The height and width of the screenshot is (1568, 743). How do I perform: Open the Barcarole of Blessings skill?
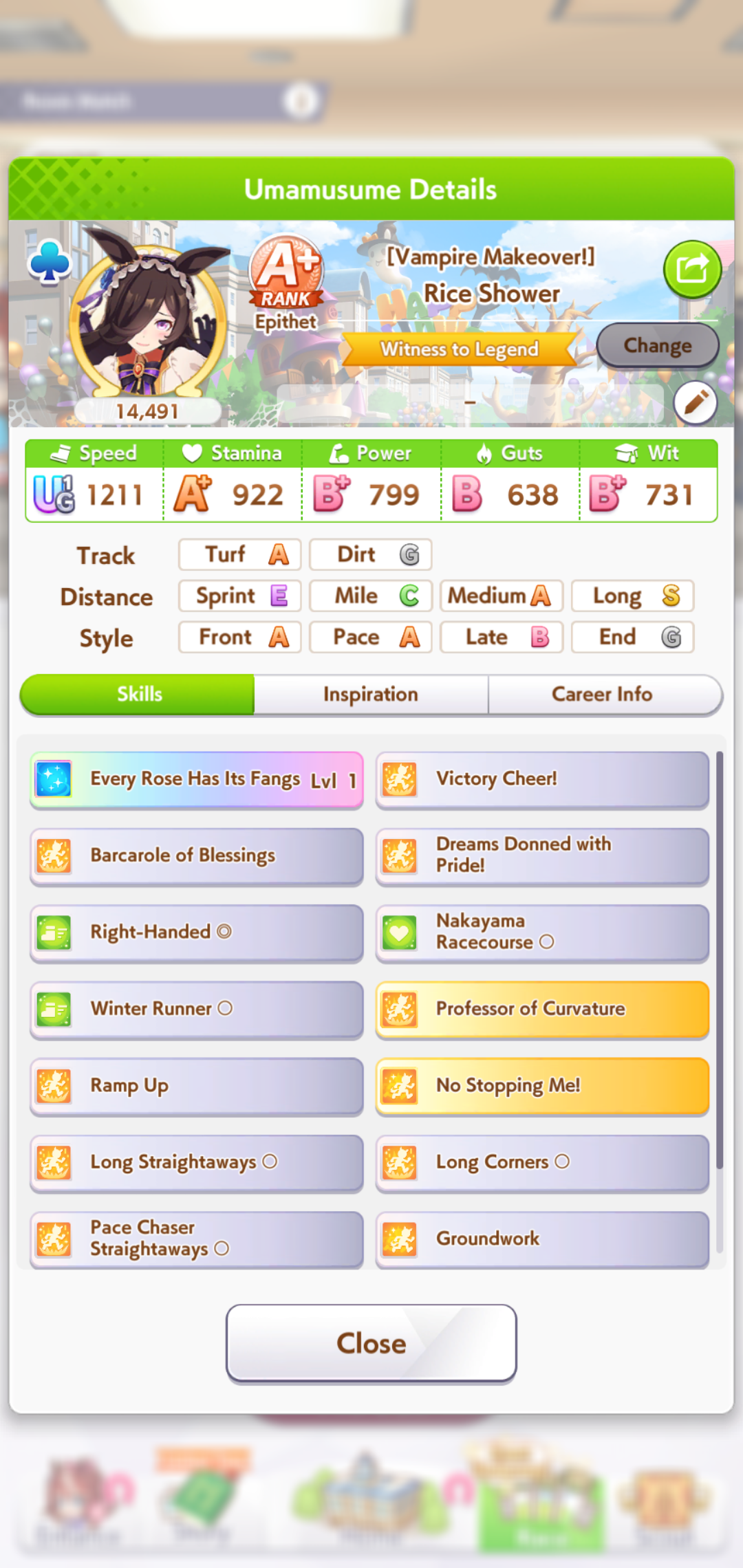click(x=197, y=856)
